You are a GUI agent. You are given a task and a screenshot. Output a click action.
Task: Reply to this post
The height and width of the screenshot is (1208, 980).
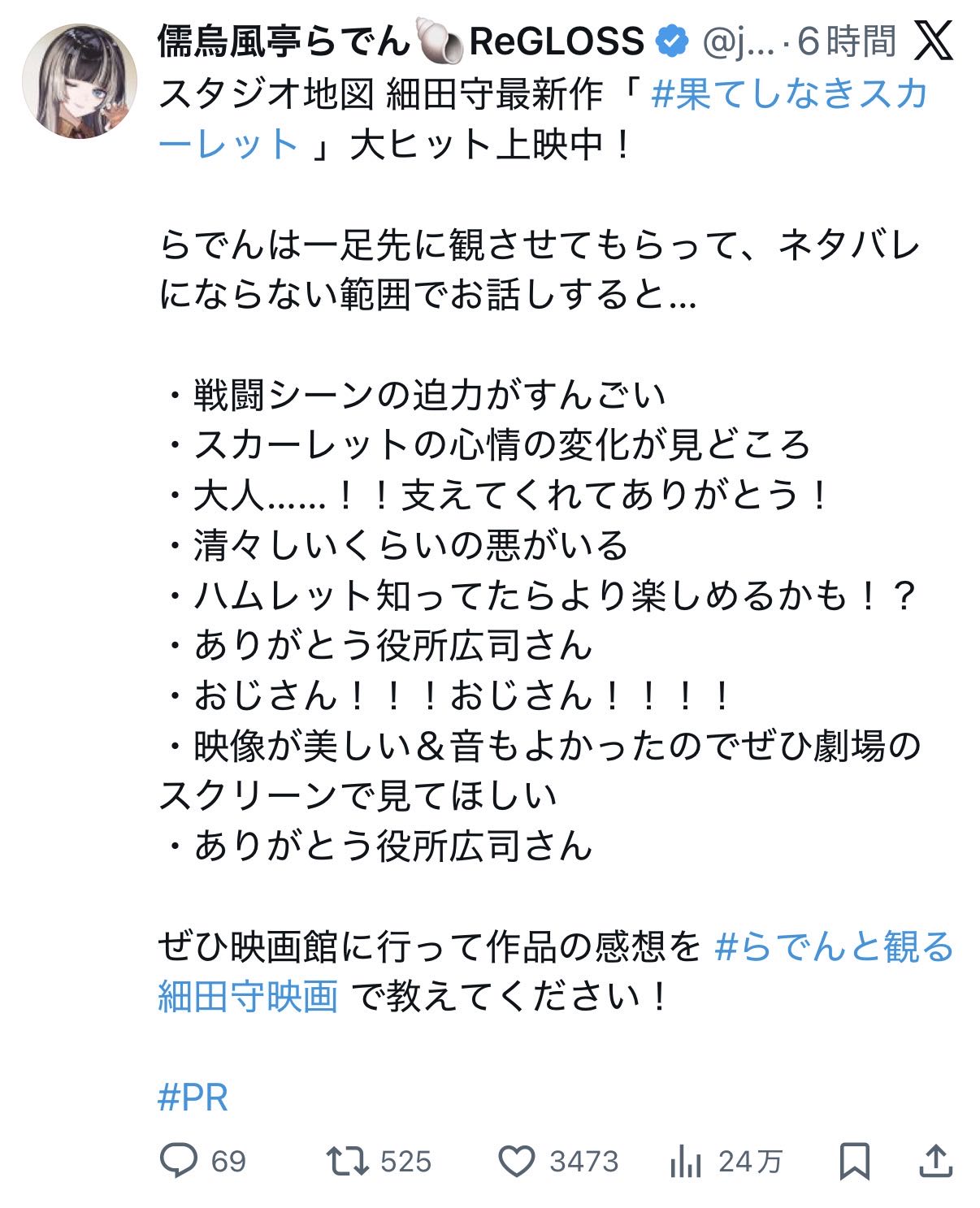tap(179, 1161)
